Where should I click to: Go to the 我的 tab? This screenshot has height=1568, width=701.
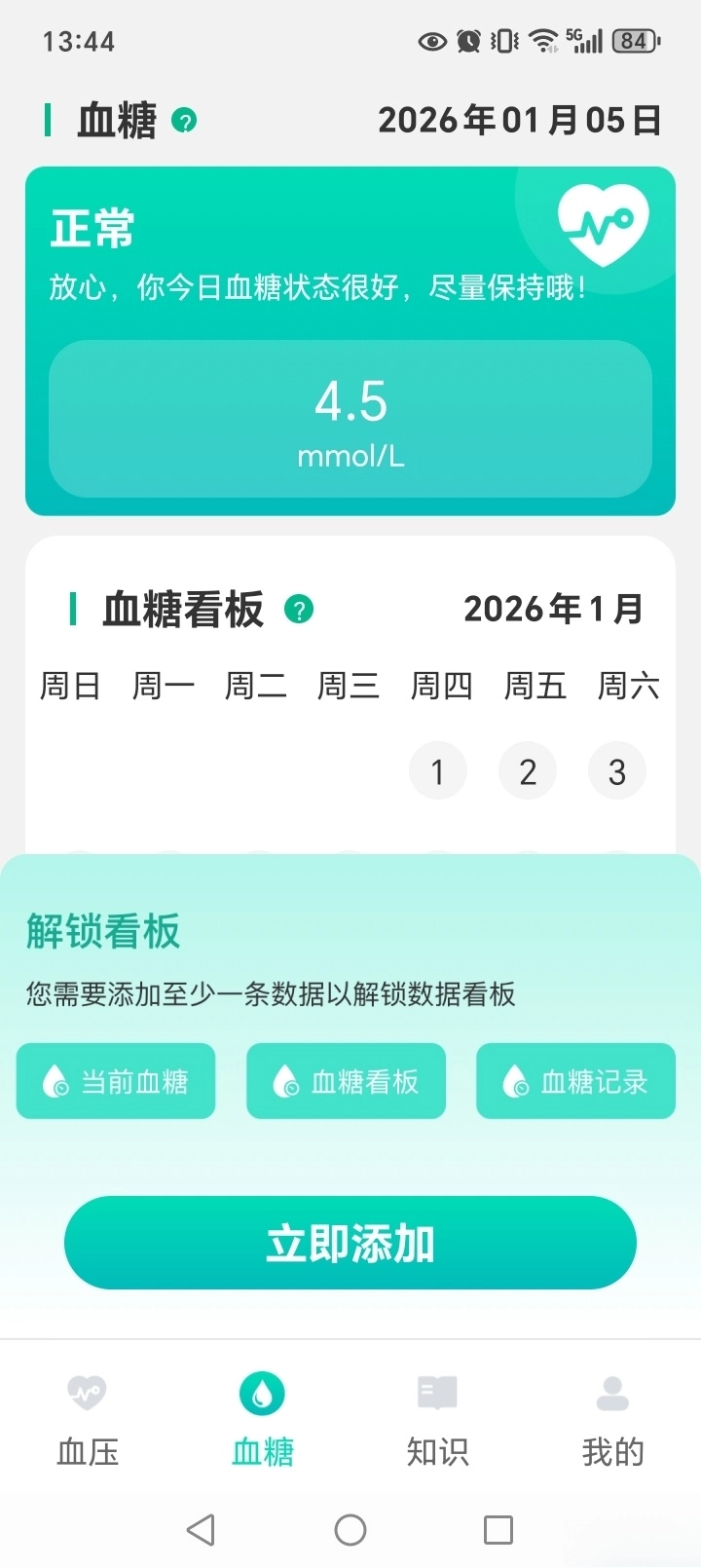[612, 1420]
